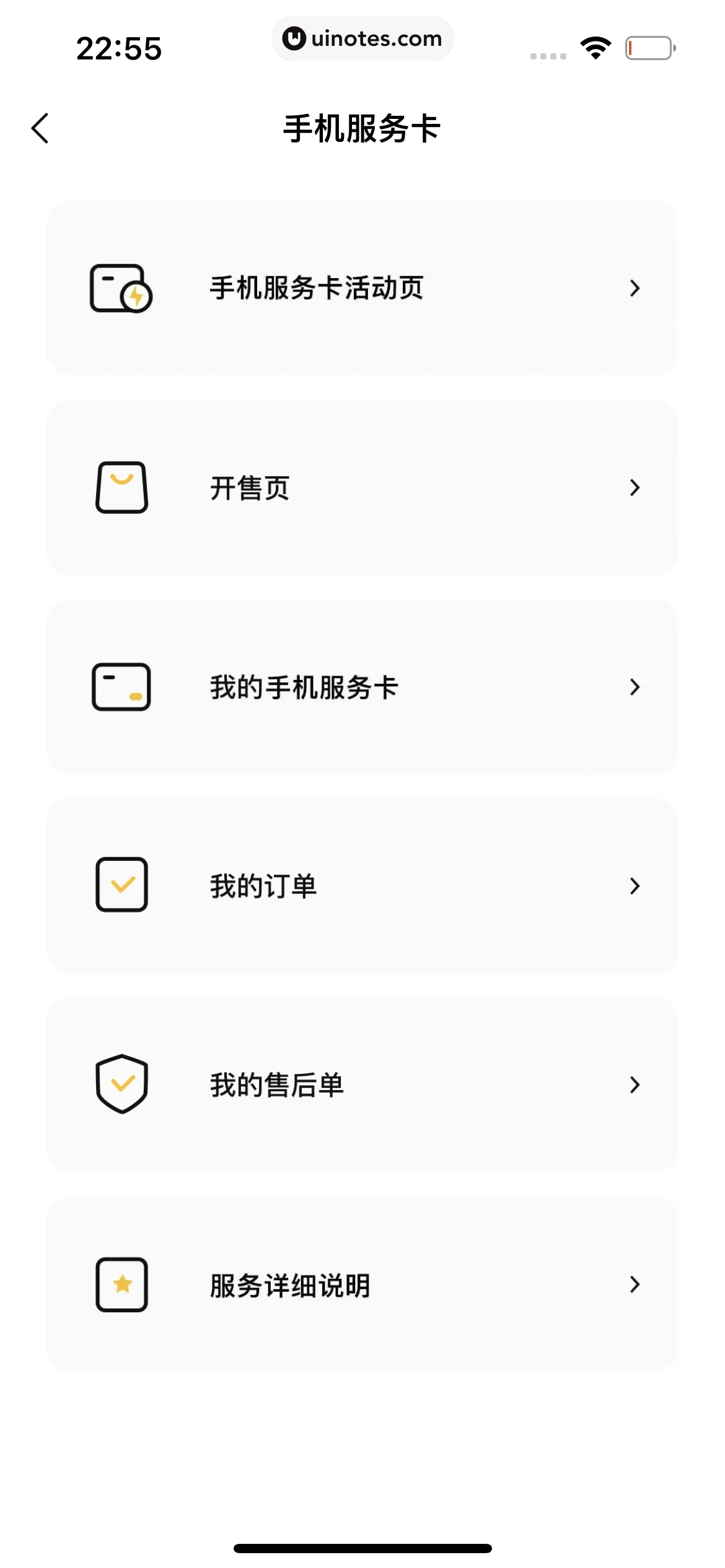Select the 手机服务卡 title
Screen dimensions: 725x1568
pos(362,128)
